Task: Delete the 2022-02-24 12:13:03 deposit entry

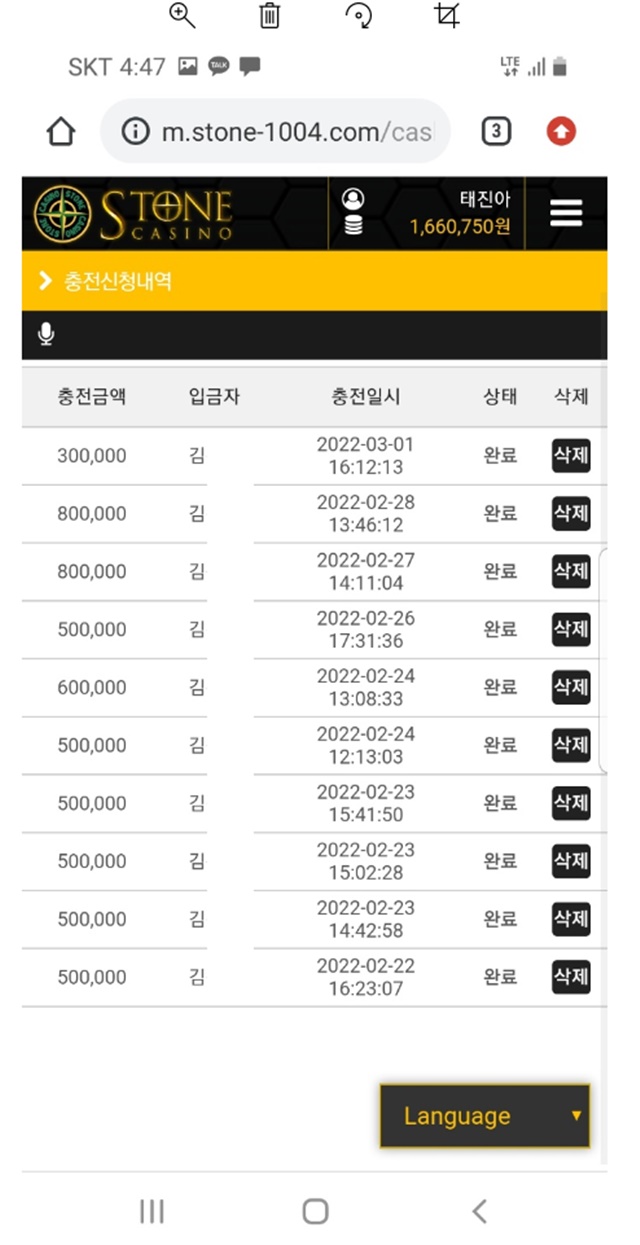Action: coord(571,746)
